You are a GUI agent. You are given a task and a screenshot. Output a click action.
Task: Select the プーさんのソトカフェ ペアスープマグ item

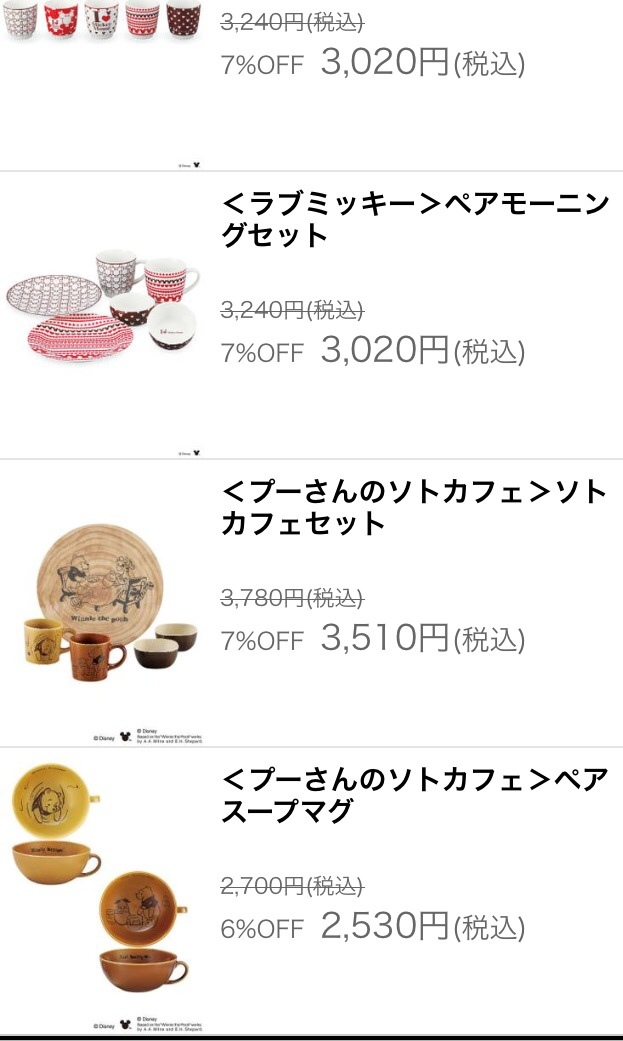(x=414, y=795)
